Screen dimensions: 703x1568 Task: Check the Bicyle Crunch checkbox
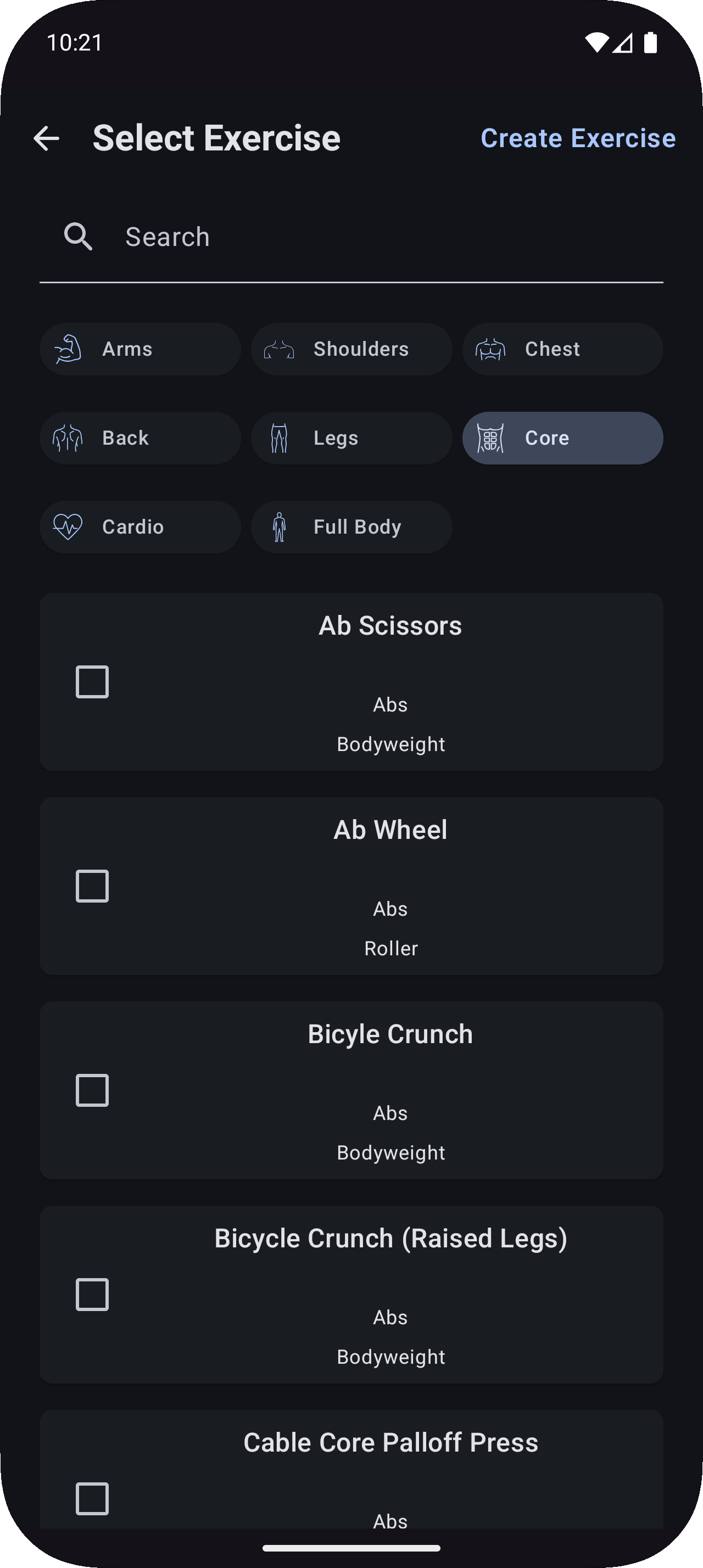coord(92,1090)
